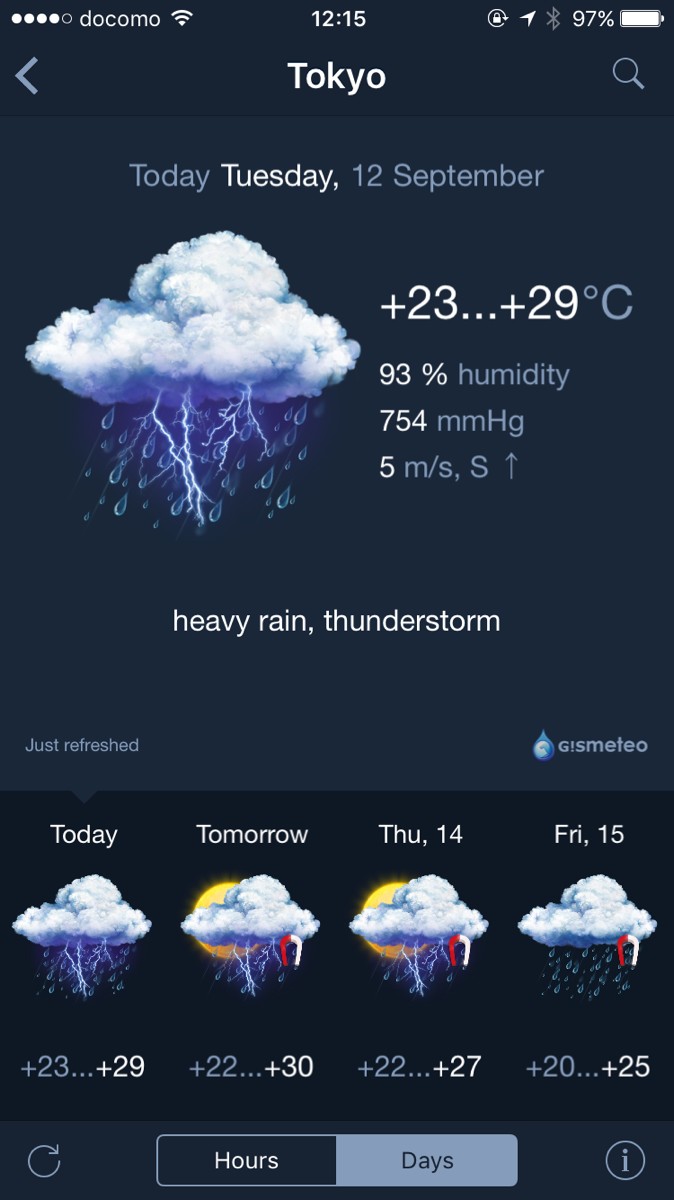
Task: Select the Today forecast card
Action: (84, 950)
